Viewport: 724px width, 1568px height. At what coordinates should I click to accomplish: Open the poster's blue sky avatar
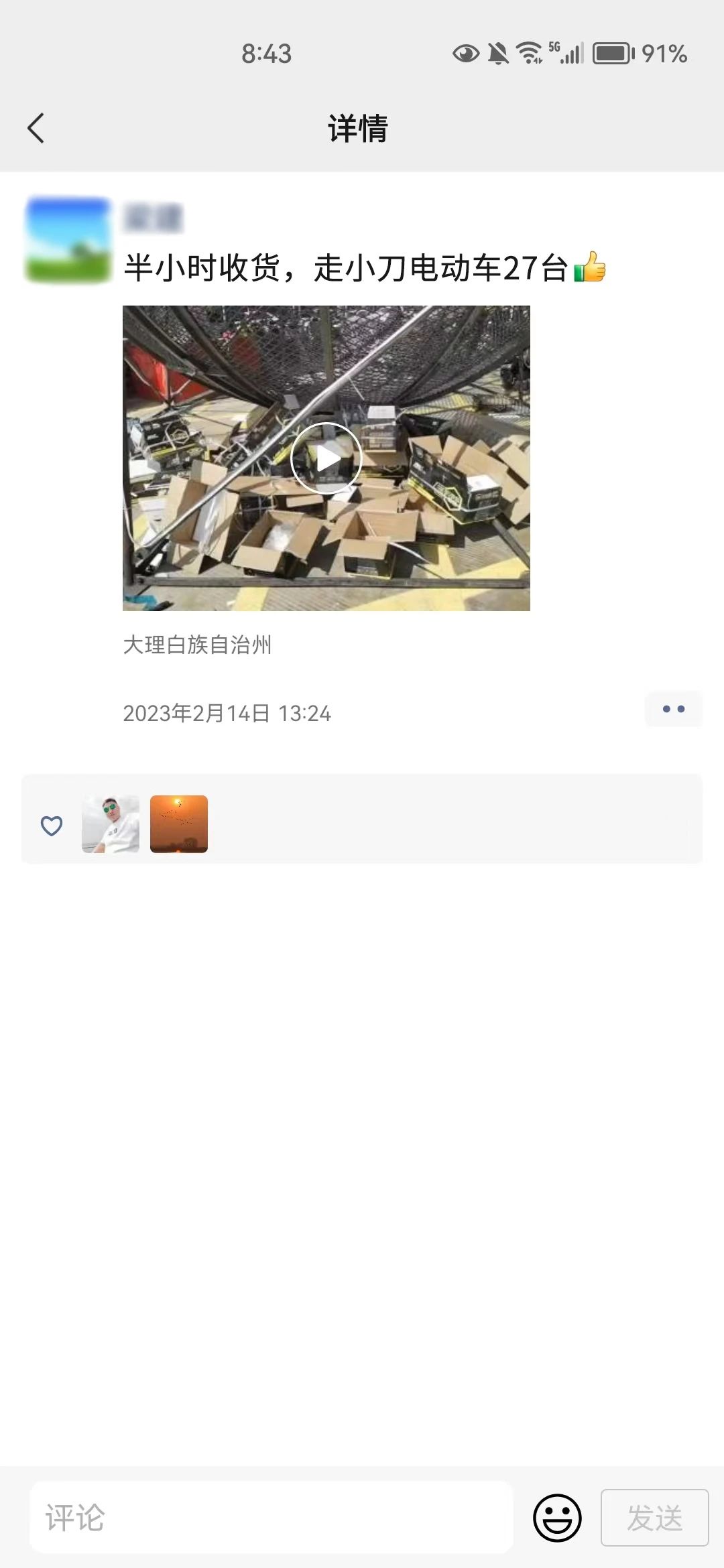pyautogui.click(x=68, y=240)
